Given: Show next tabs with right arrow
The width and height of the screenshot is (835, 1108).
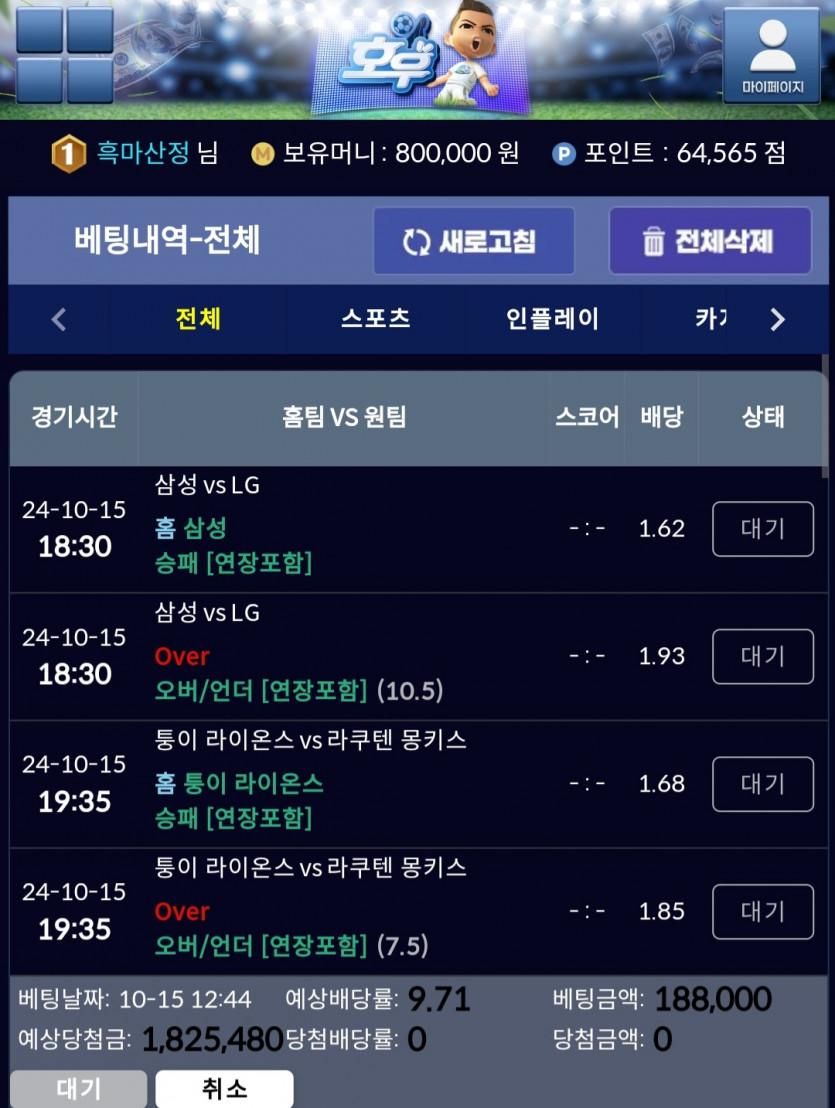Looking at the screenshot, I should tap(778, 319).
